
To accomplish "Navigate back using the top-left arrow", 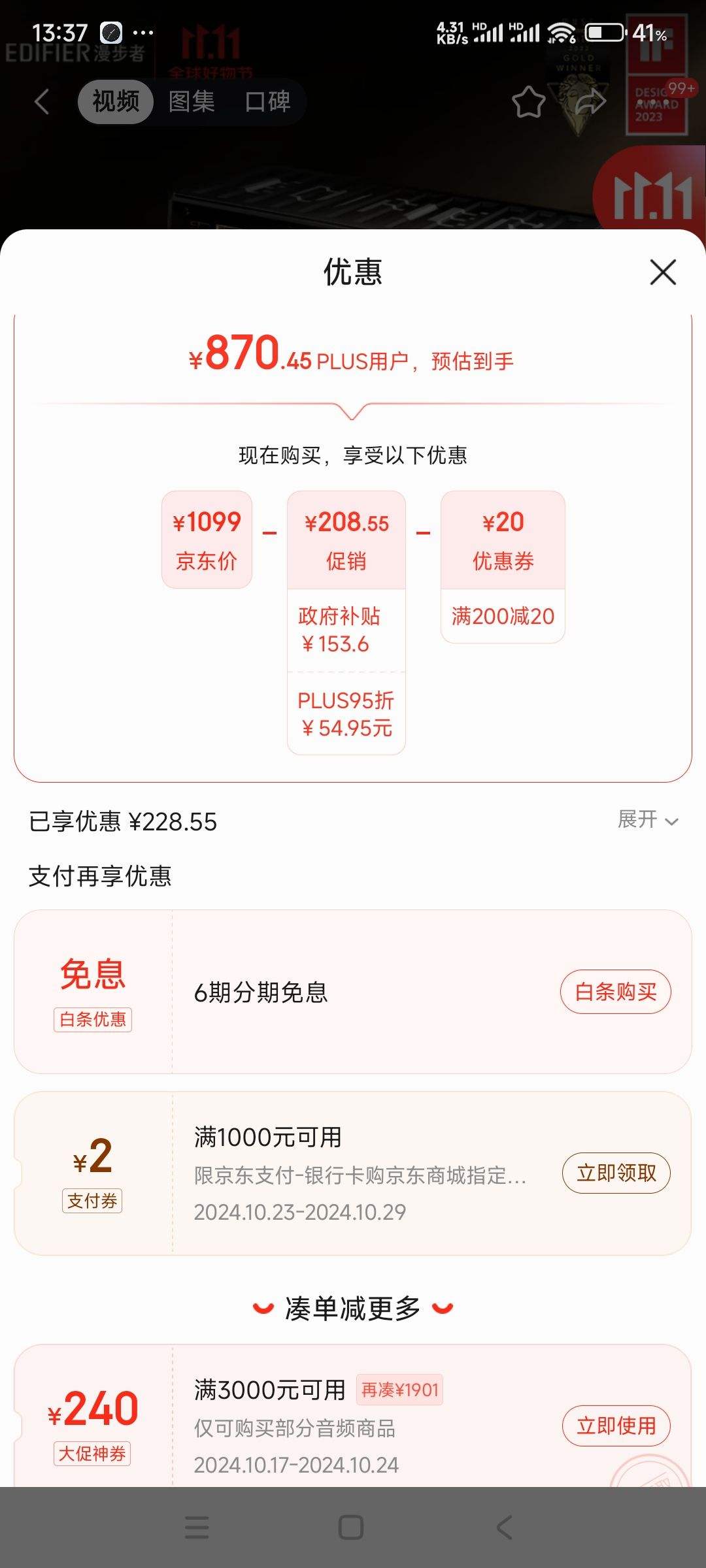I will [41, 103].
